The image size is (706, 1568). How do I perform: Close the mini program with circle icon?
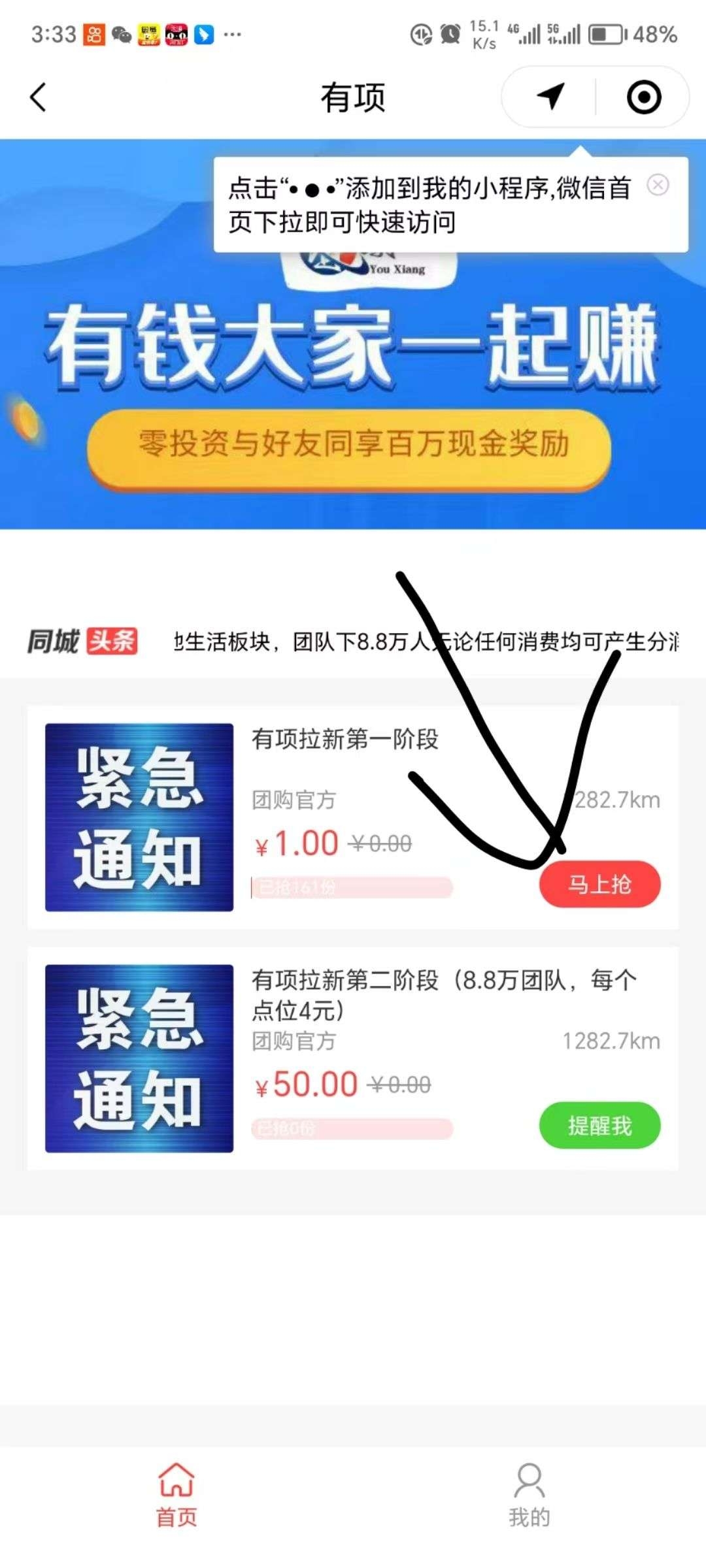(643, 97)
